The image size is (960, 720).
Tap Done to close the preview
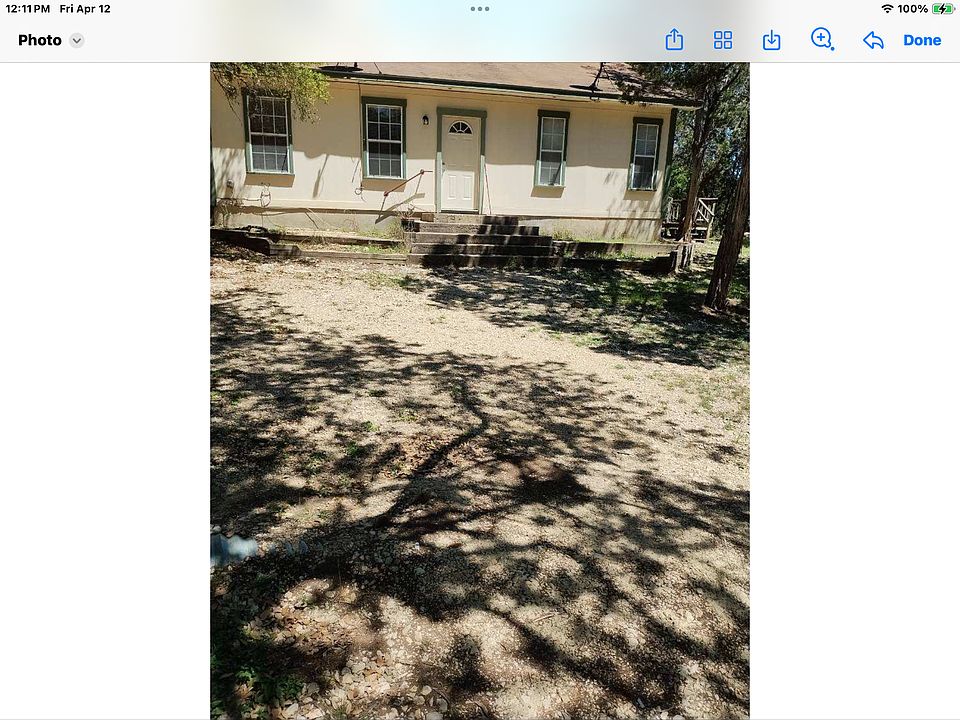921,40
